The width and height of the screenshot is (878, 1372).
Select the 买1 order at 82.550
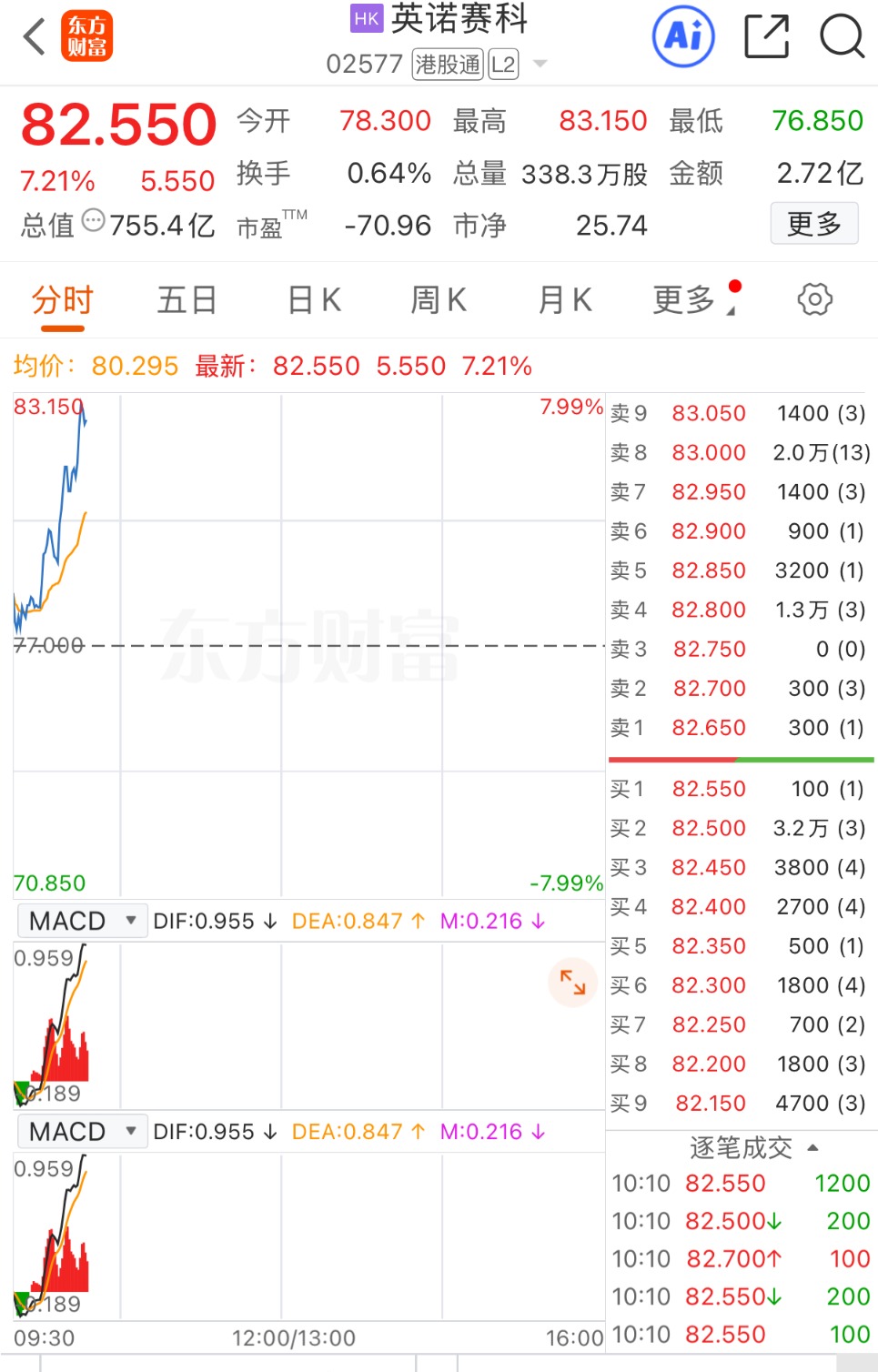click(x=737, y=789)
